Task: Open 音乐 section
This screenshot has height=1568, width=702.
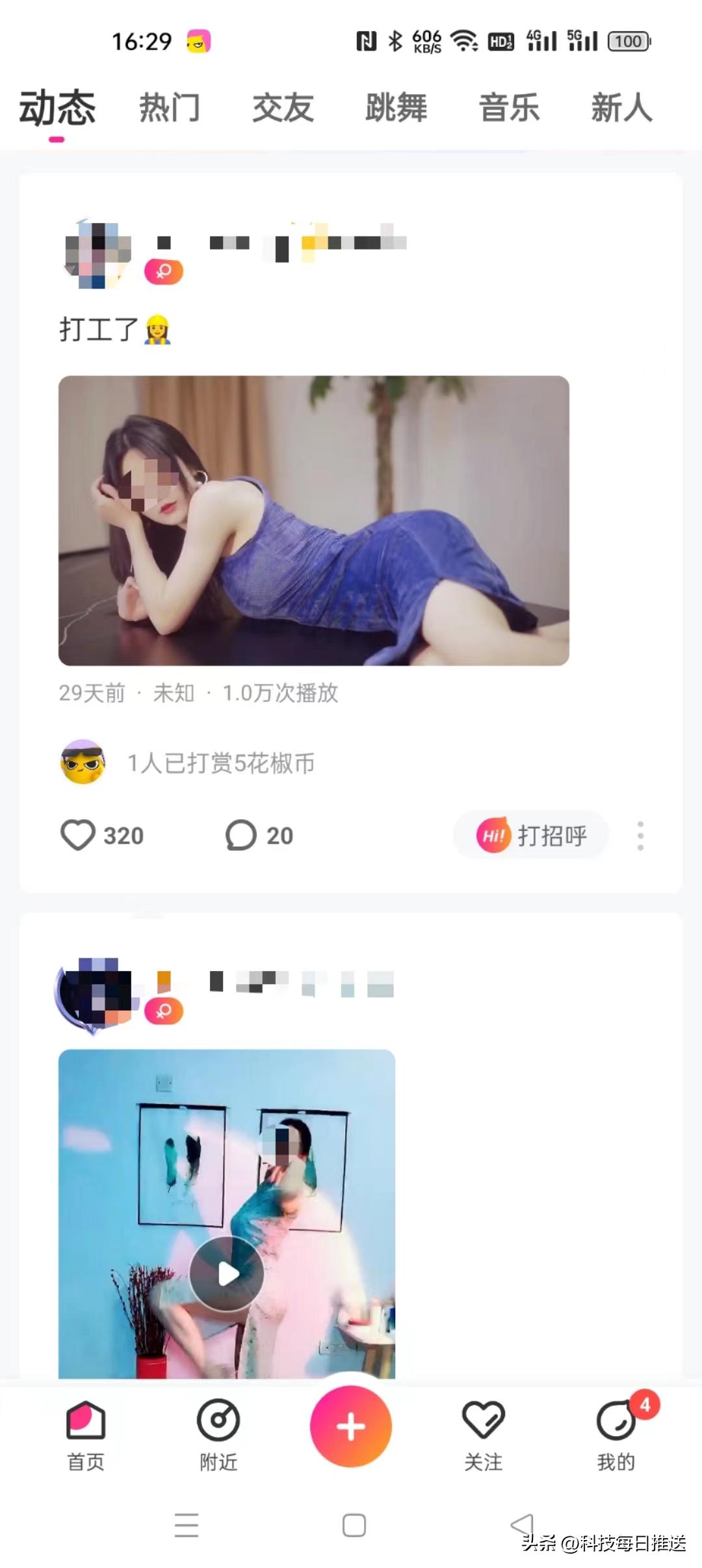Action: click(508, 108)
